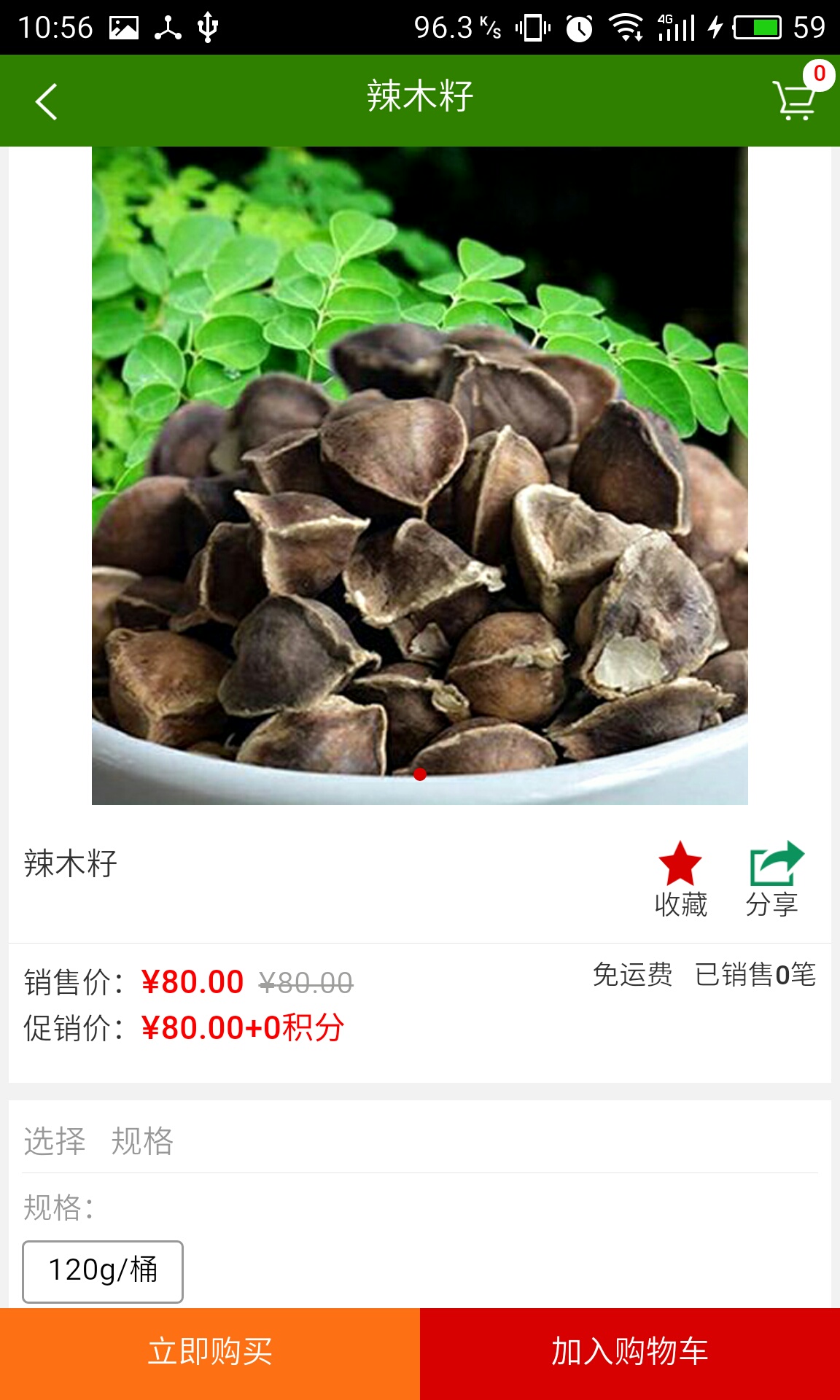
Task: Open the 辣木籽 product photo
Action: [420, 475]
